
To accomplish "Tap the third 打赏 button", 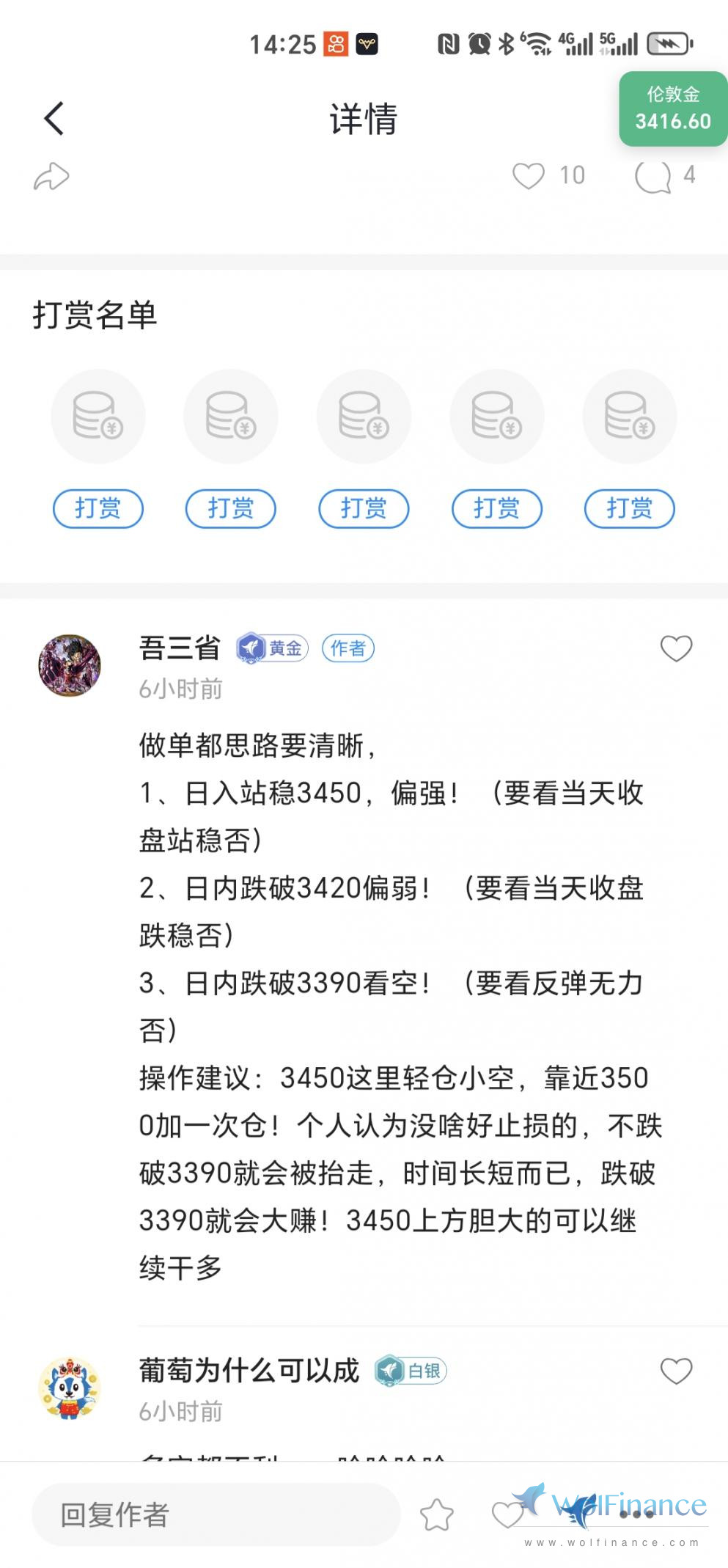I will (364, 508).
